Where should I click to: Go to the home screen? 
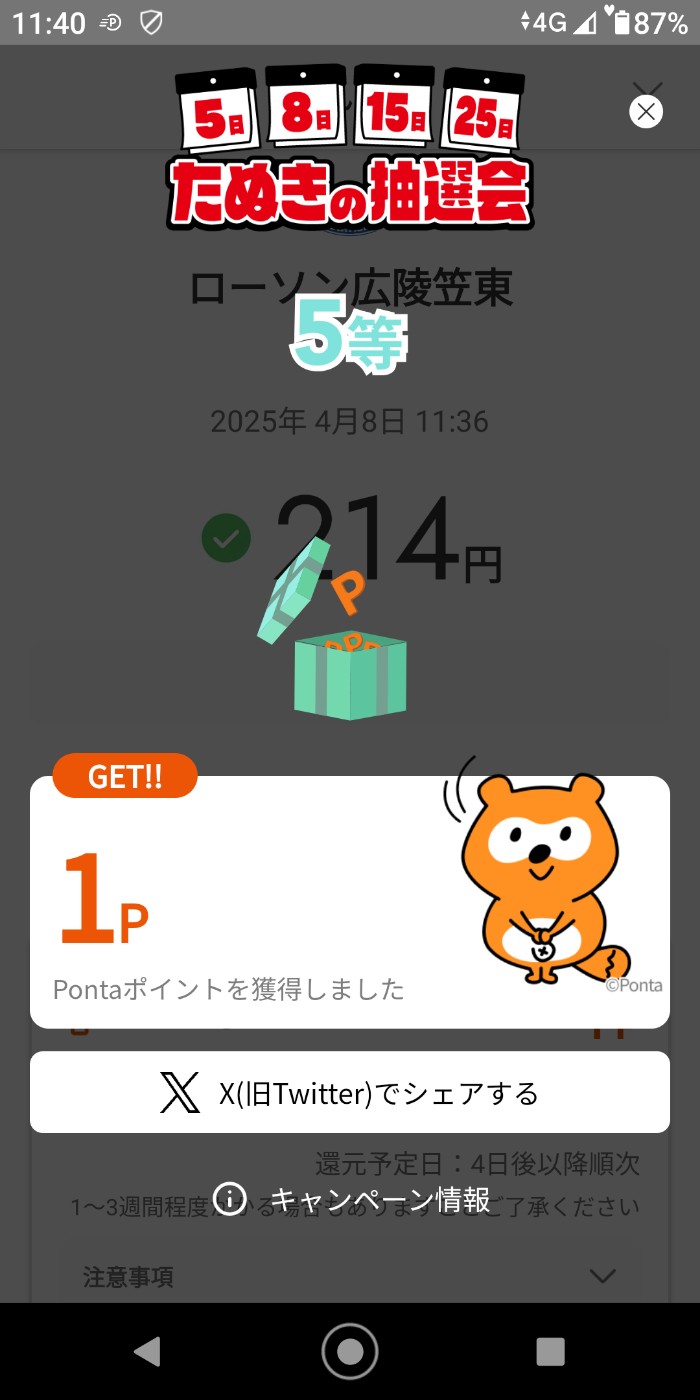click(x=350, y=1351)
